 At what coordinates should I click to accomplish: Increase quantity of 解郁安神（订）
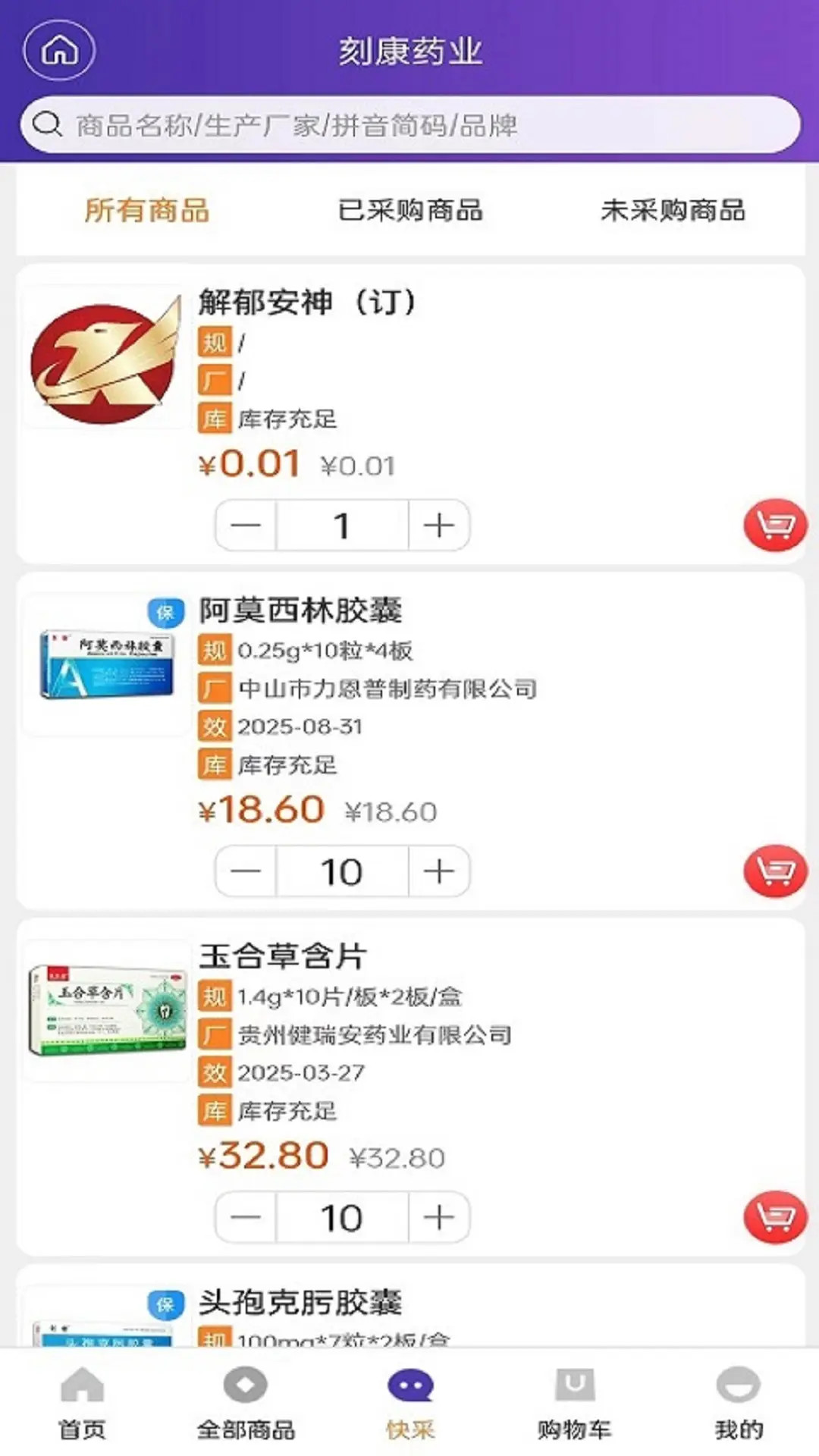438,526
